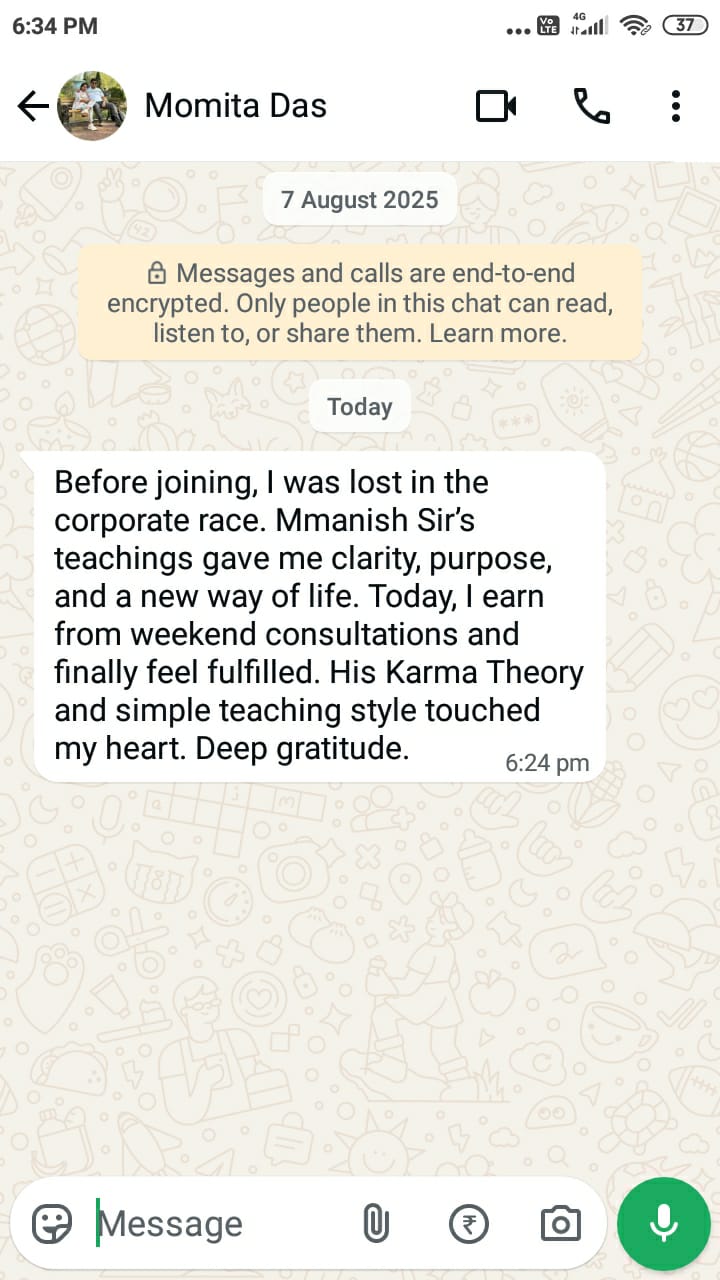This screenshot has width=720, height=1280.
Task: Tap the contact name Momita Das header
Action: [235, 105]
